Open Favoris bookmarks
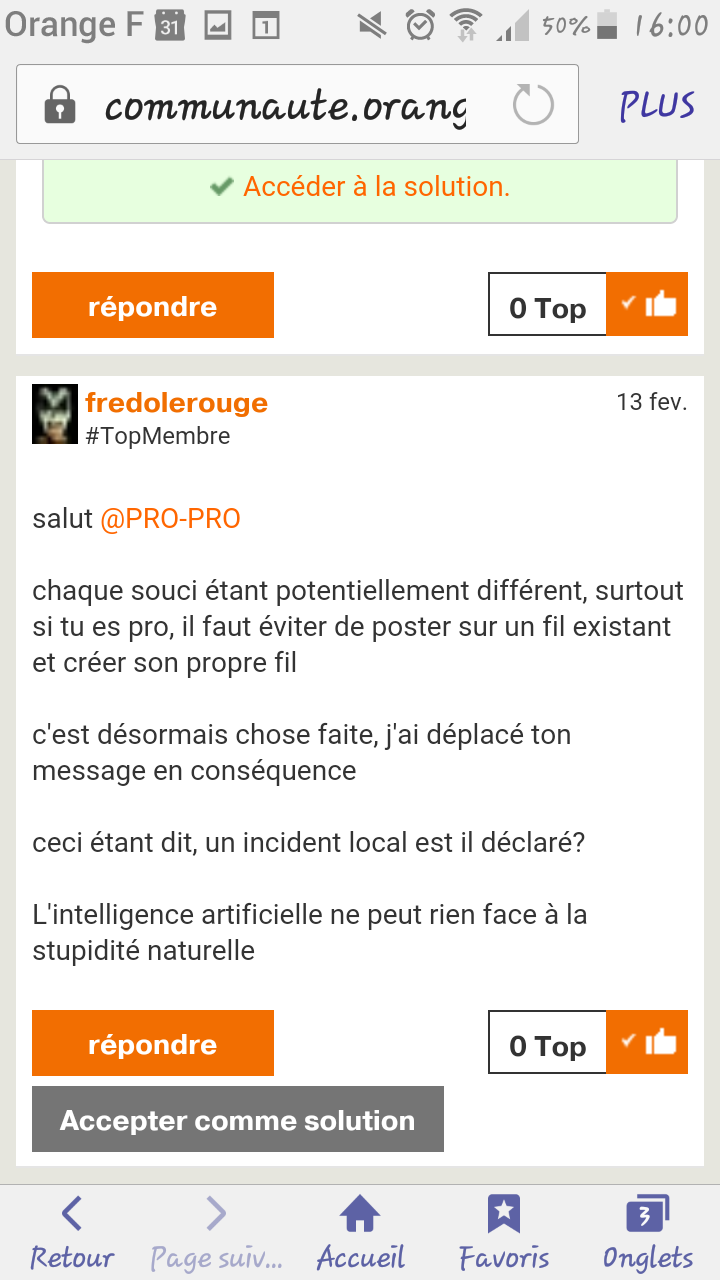Viewport: 720px width, 1280px height. coord(503,1235)
